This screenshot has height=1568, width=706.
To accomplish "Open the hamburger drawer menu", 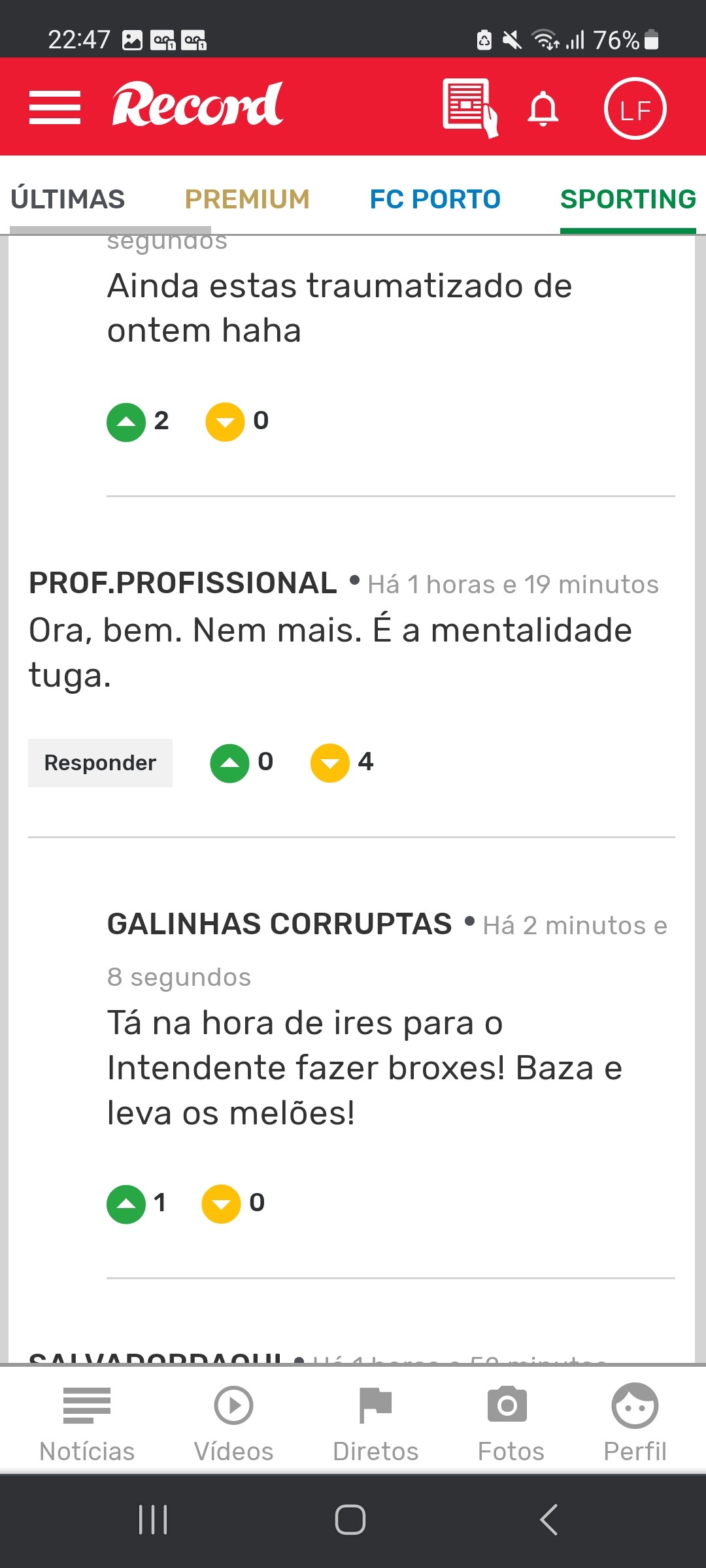I will tap(55, 108).
